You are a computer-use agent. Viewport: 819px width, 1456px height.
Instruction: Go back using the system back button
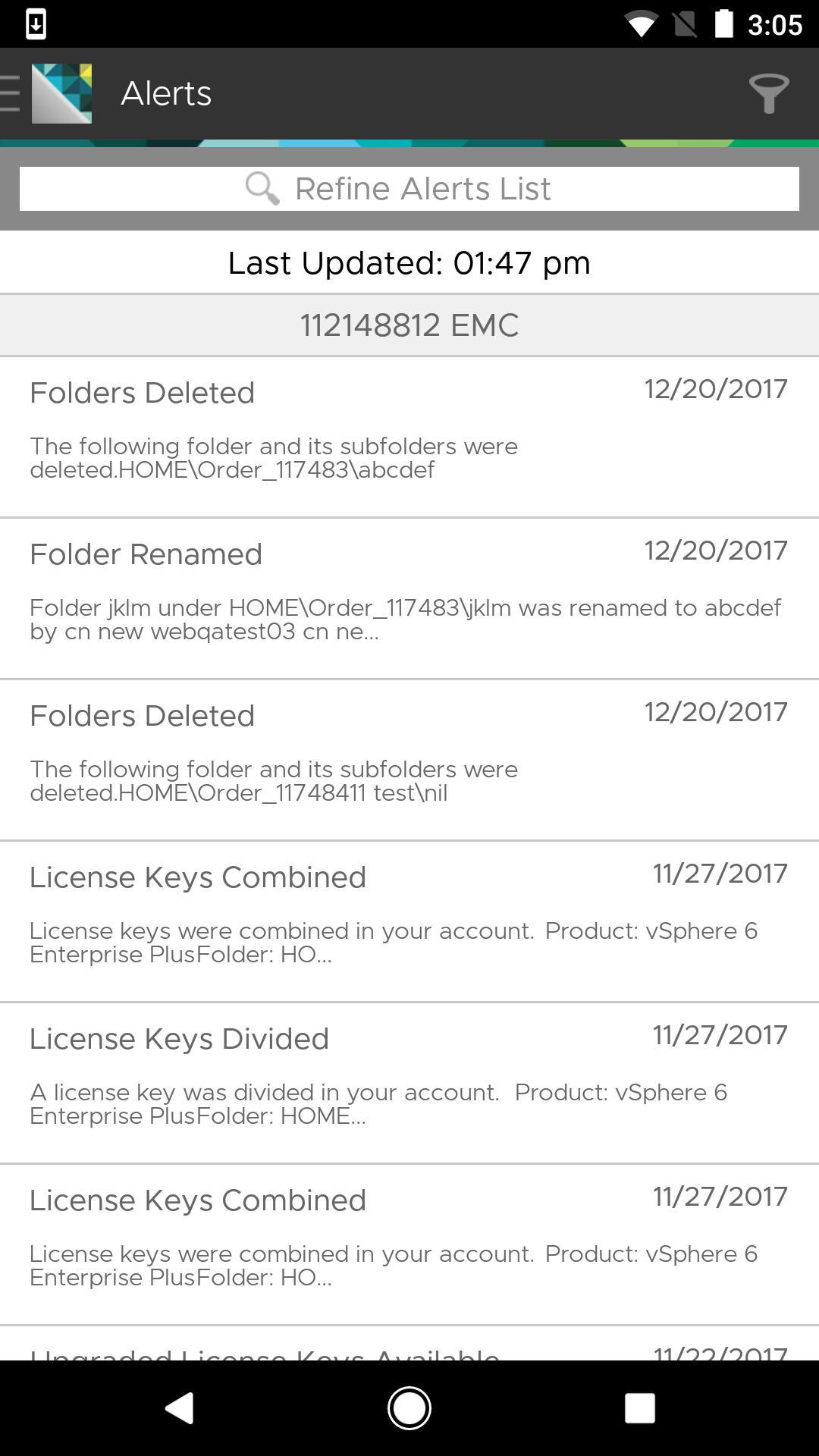180,1408
